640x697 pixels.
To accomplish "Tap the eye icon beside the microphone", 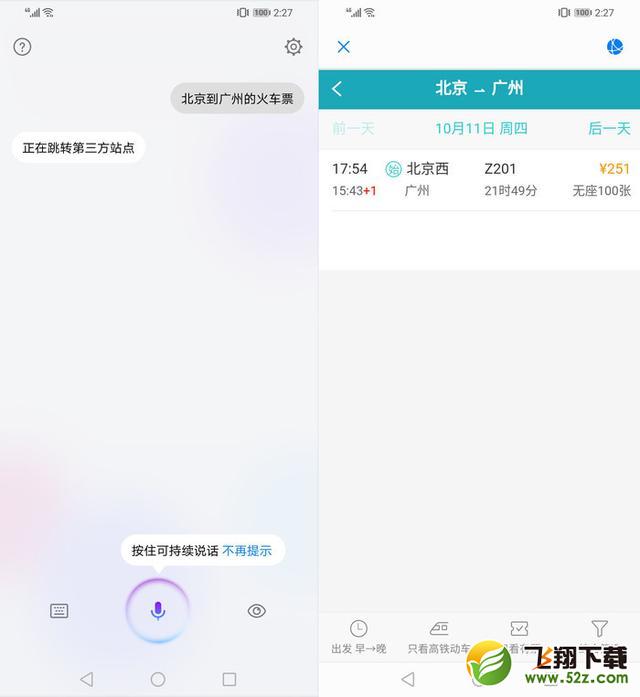I will pyautogui.click(x=256, y=611).
